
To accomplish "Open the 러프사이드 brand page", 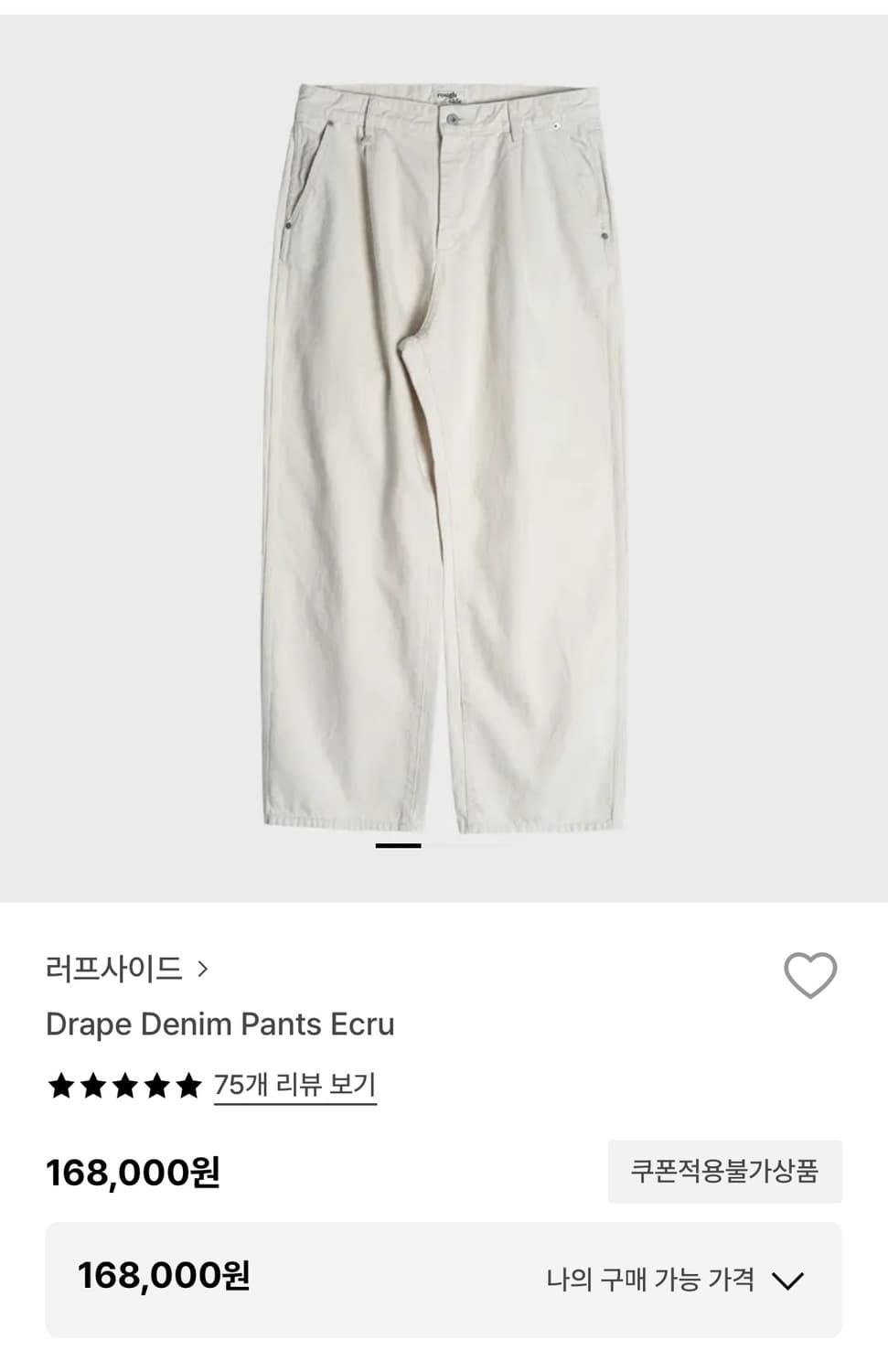I will [x=126, y=968].
